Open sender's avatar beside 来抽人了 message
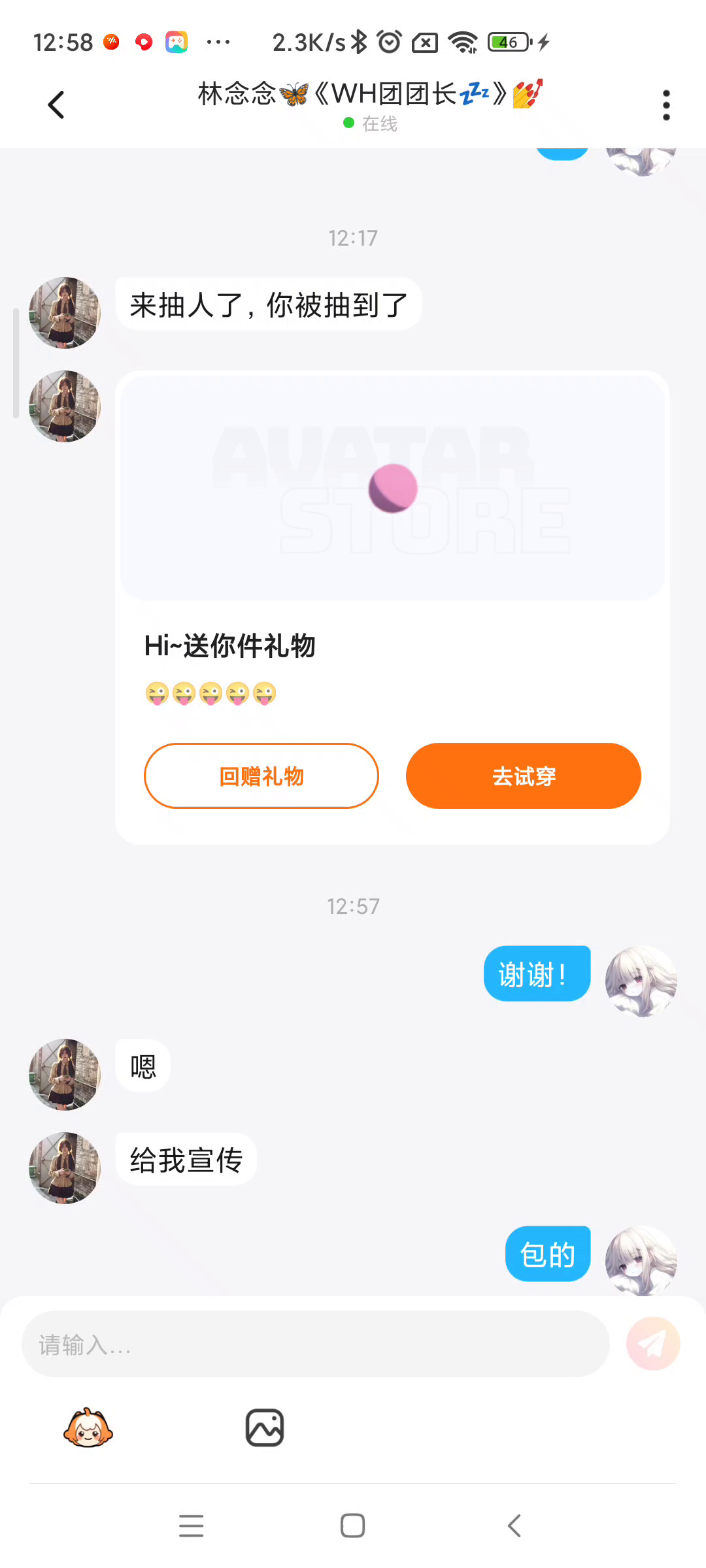706x1568 pixels. pyautogui.click(x=65, y=313)
